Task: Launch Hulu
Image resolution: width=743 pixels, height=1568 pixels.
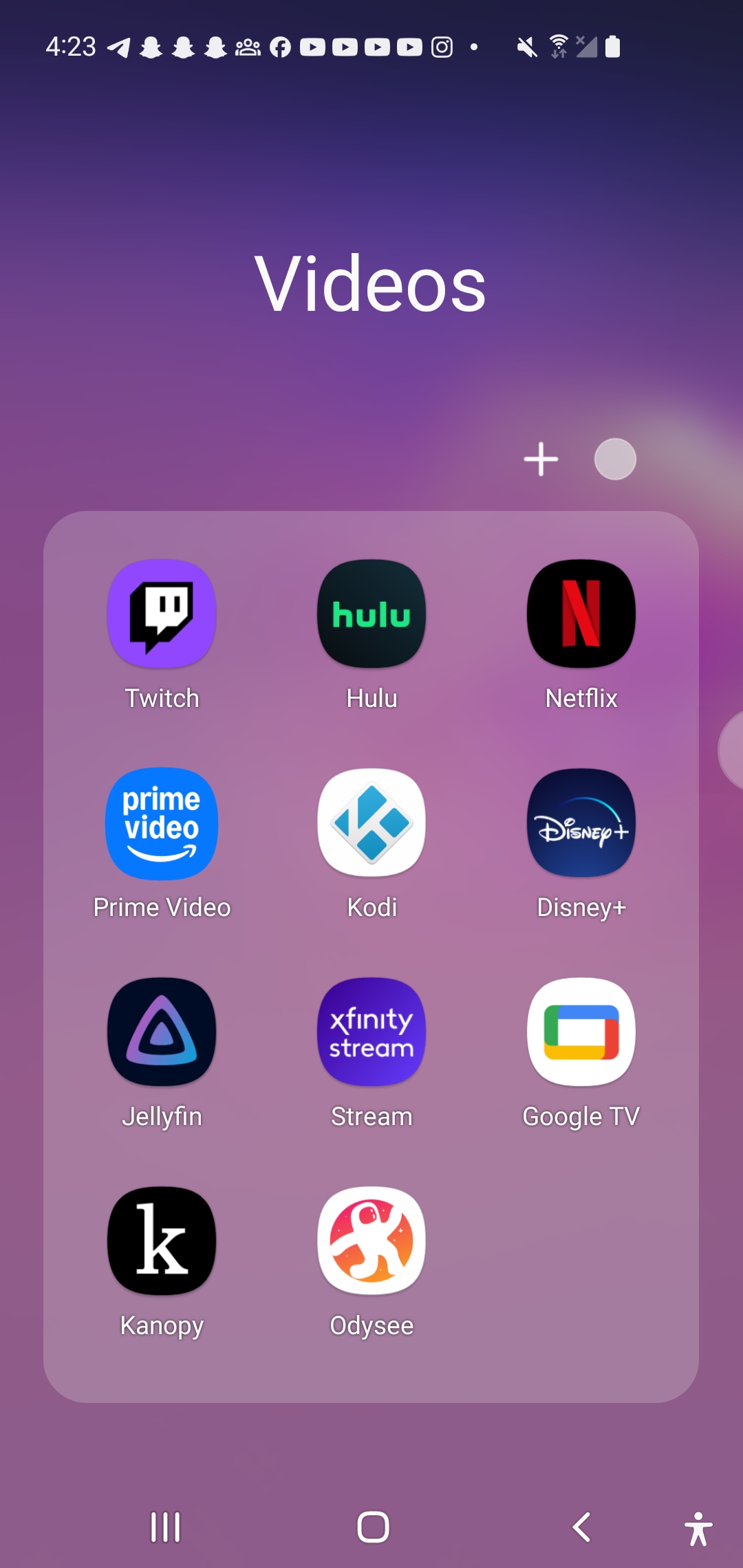Action: click(x=371, y=613)
